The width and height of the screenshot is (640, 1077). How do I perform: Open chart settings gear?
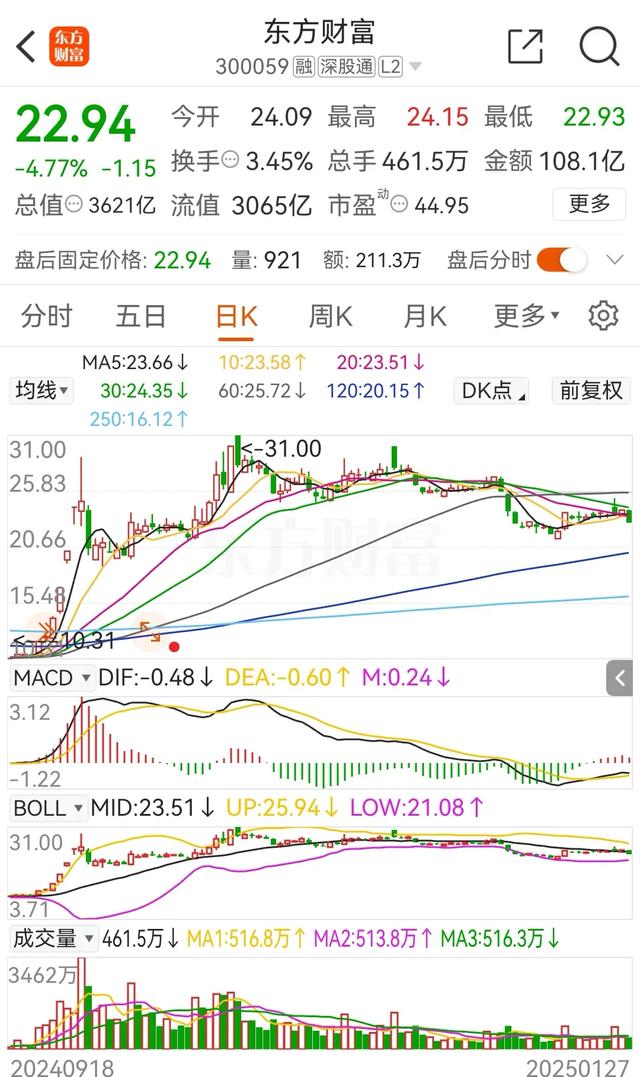[604, 315]
